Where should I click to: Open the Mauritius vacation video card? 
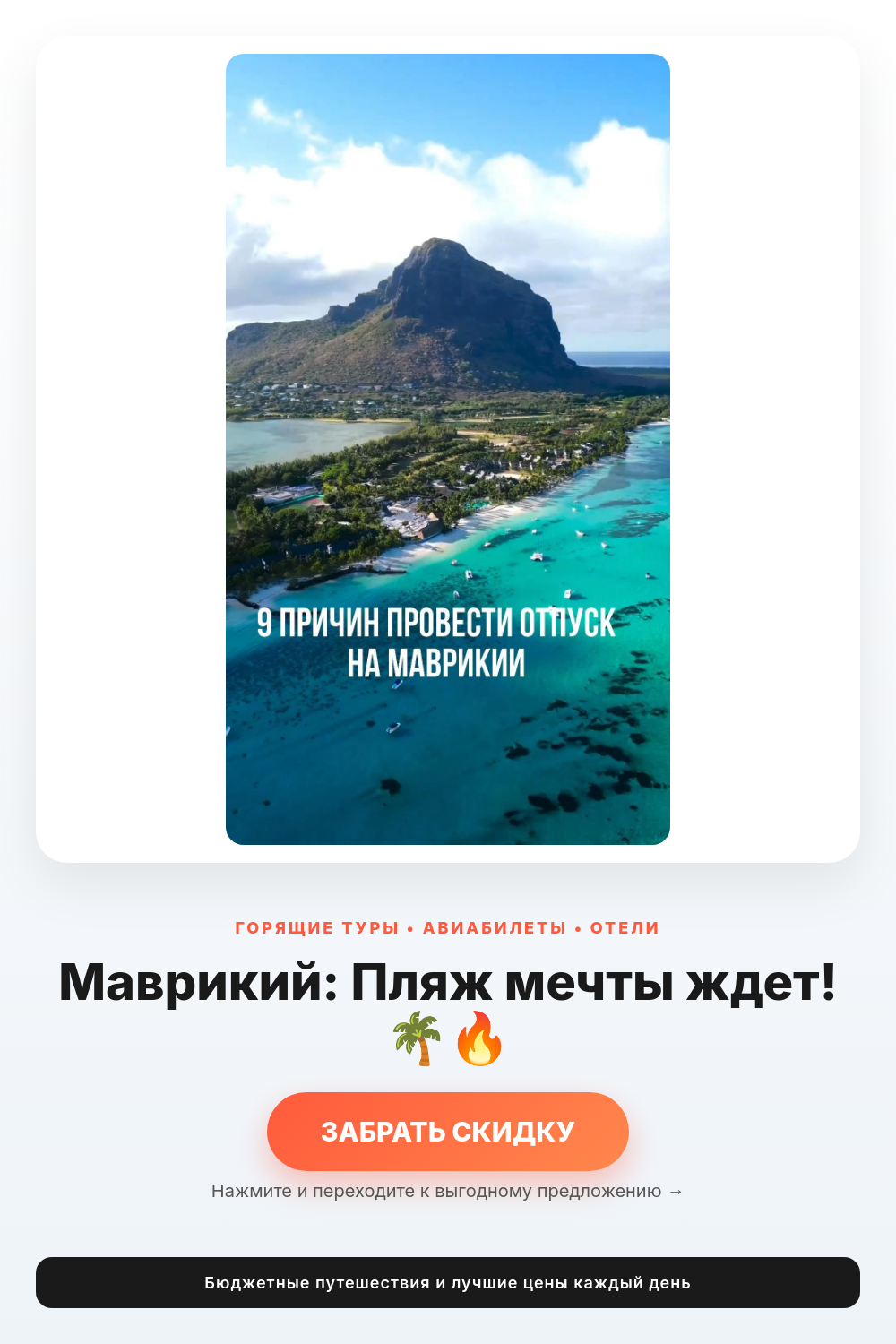click(448, 449)
